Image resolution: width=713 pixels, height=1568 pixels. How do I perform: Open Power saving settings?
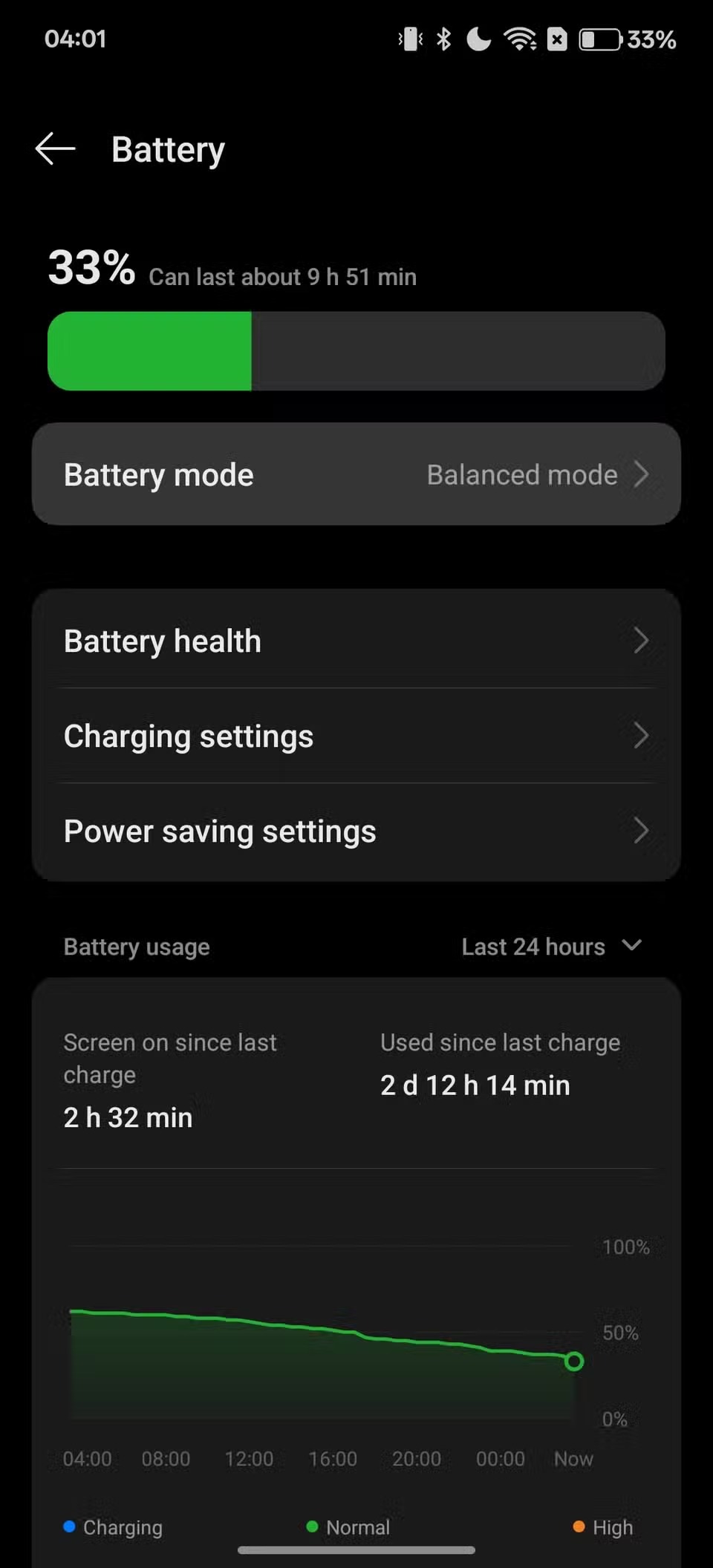click(356, 832)
